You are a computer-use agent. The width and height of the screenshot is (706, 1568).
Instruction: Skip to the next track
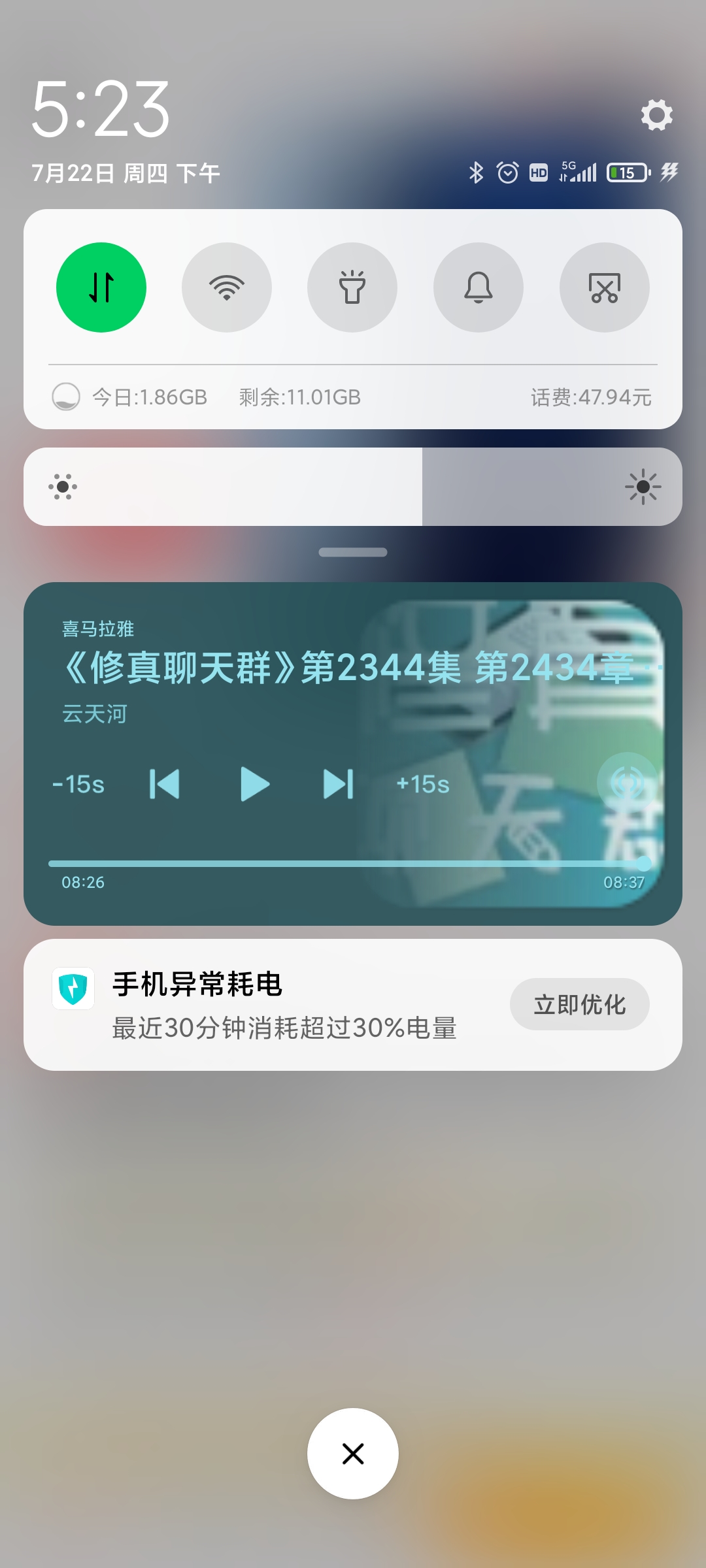click(339, 784)
